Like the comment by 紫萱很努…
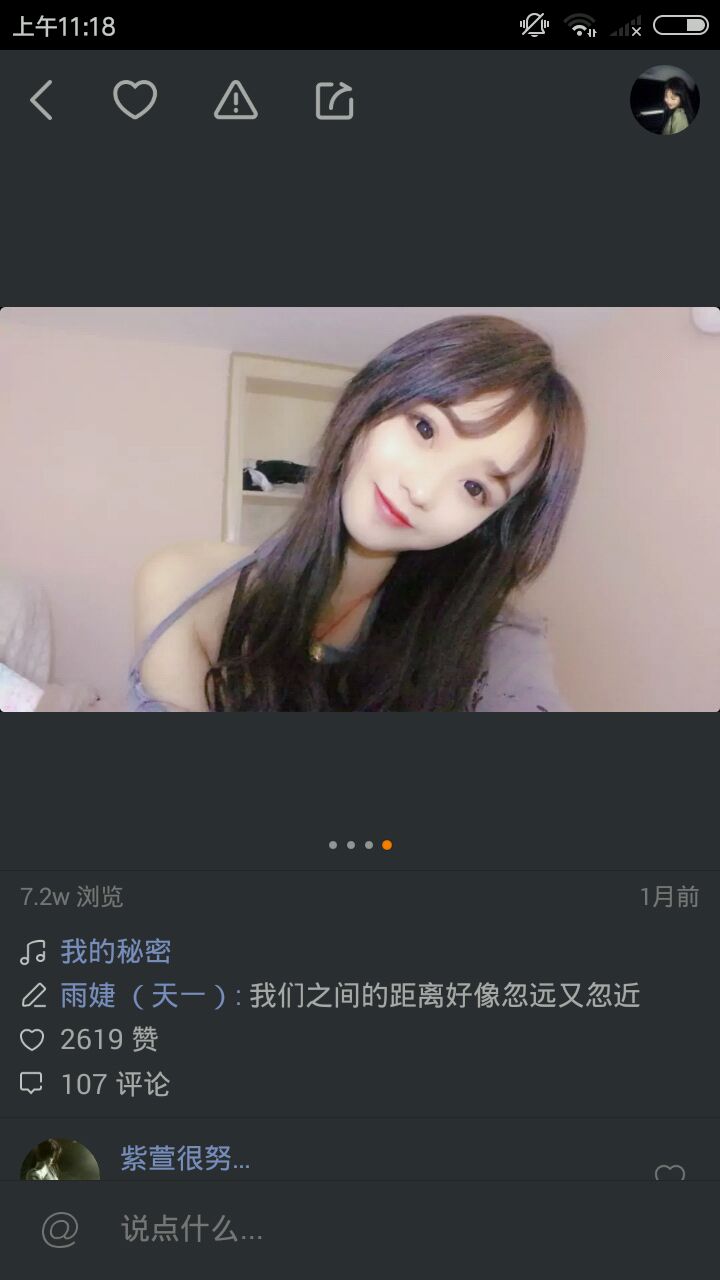Screen dimensions: 720x1280 669,1172
